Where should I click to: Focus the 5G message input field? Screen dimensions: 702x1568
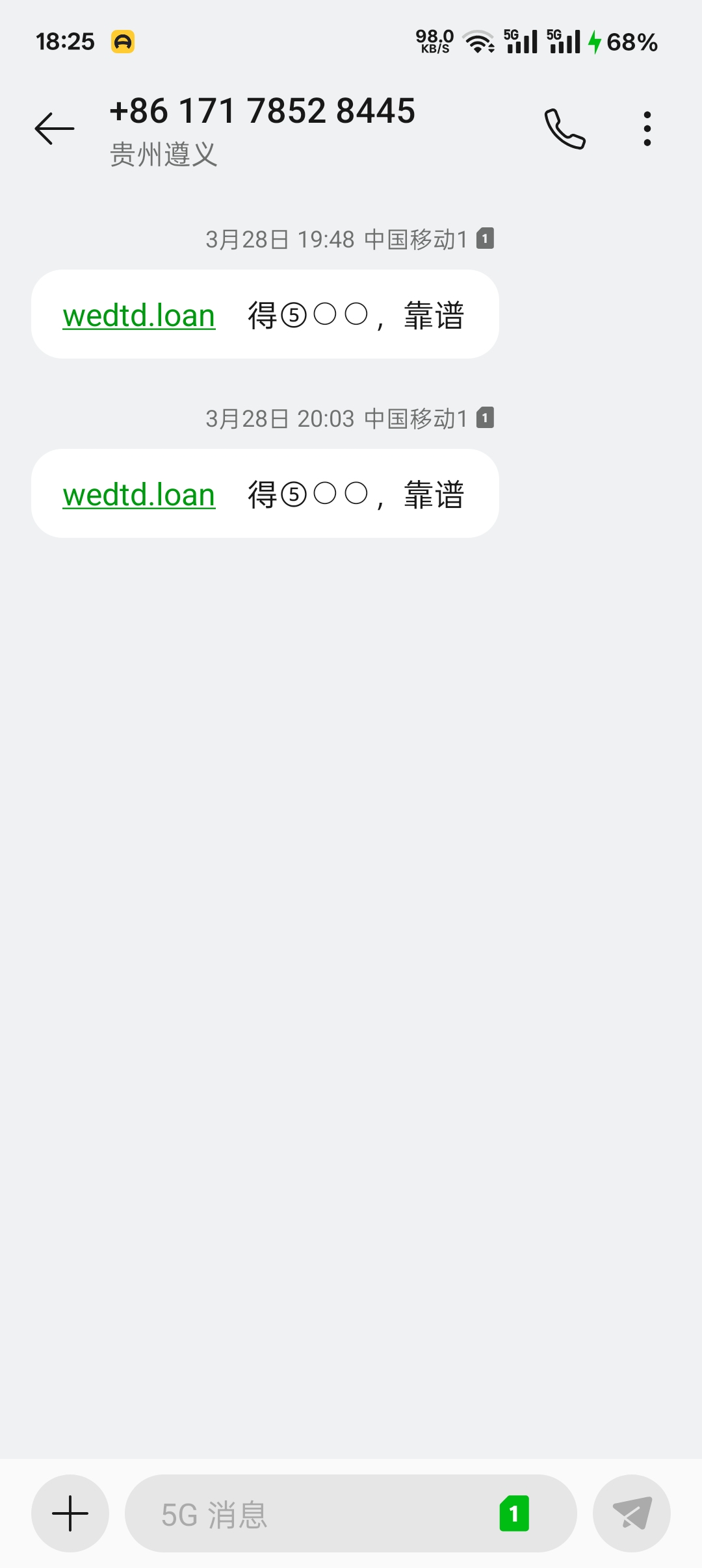pos(312,1513)
